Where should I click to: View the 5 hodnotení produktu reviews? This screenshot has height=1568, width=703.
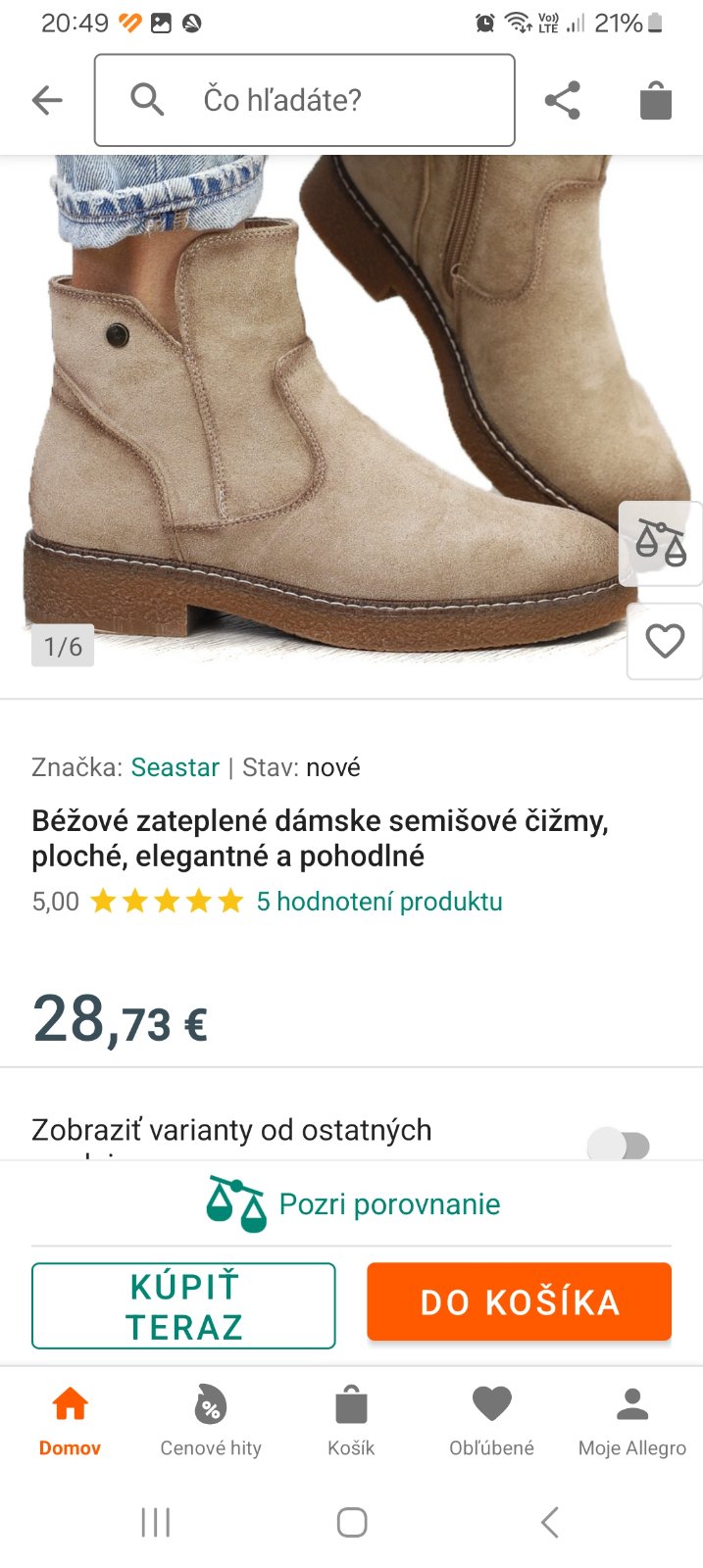pyautogui.click(x=379, y=902)
